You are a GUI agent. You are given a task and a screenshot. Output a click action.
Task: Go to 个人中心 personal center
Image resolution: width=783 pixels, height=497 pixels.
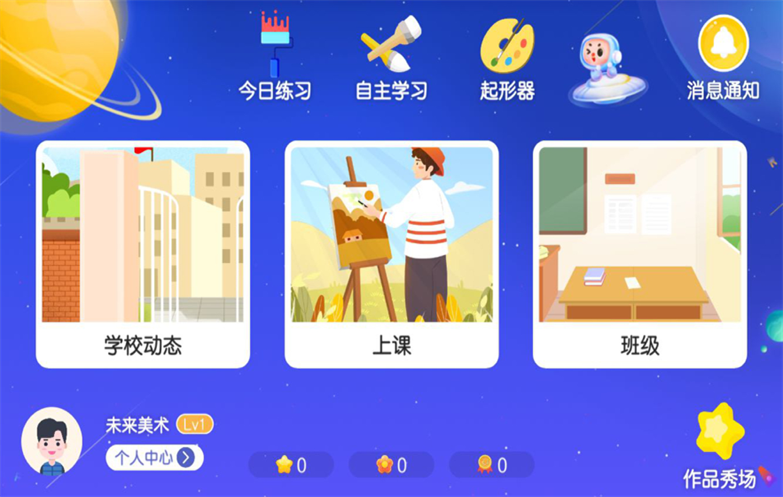pyautogui.click(x=154, y=458)
